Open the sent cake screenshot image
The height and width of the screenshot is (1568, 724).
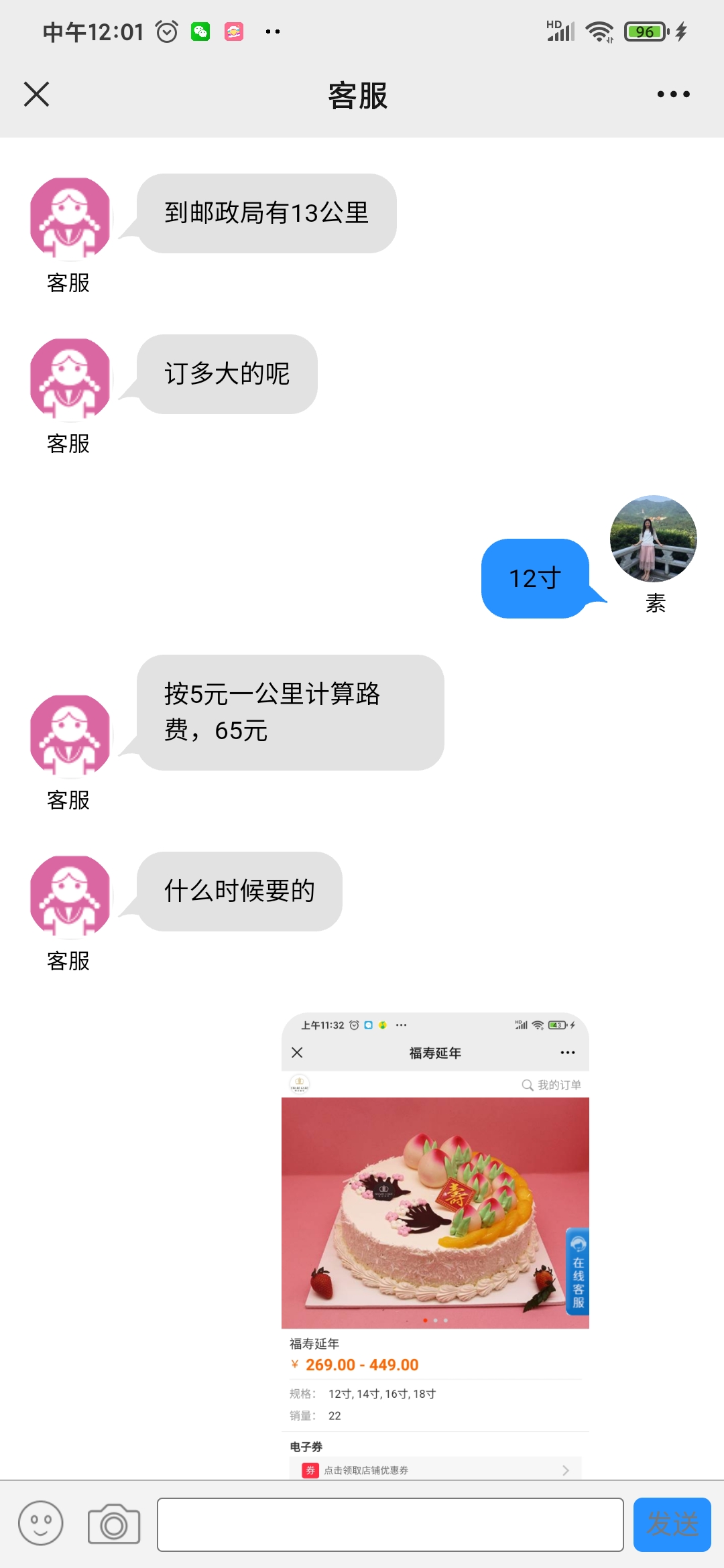(x=435, y=1246)
